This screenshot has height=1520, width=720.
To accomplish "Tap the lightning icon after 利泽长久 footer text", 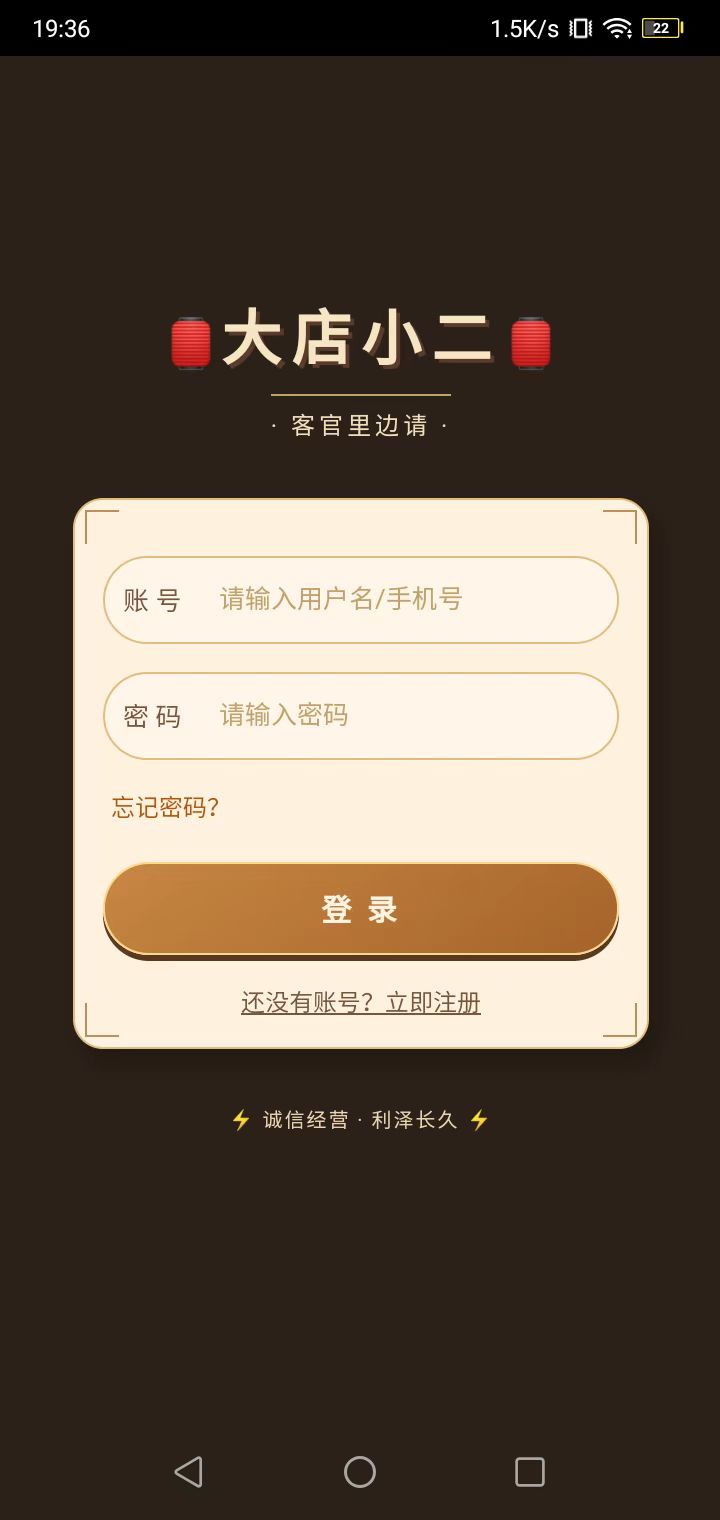I will tap(480, 1119).
